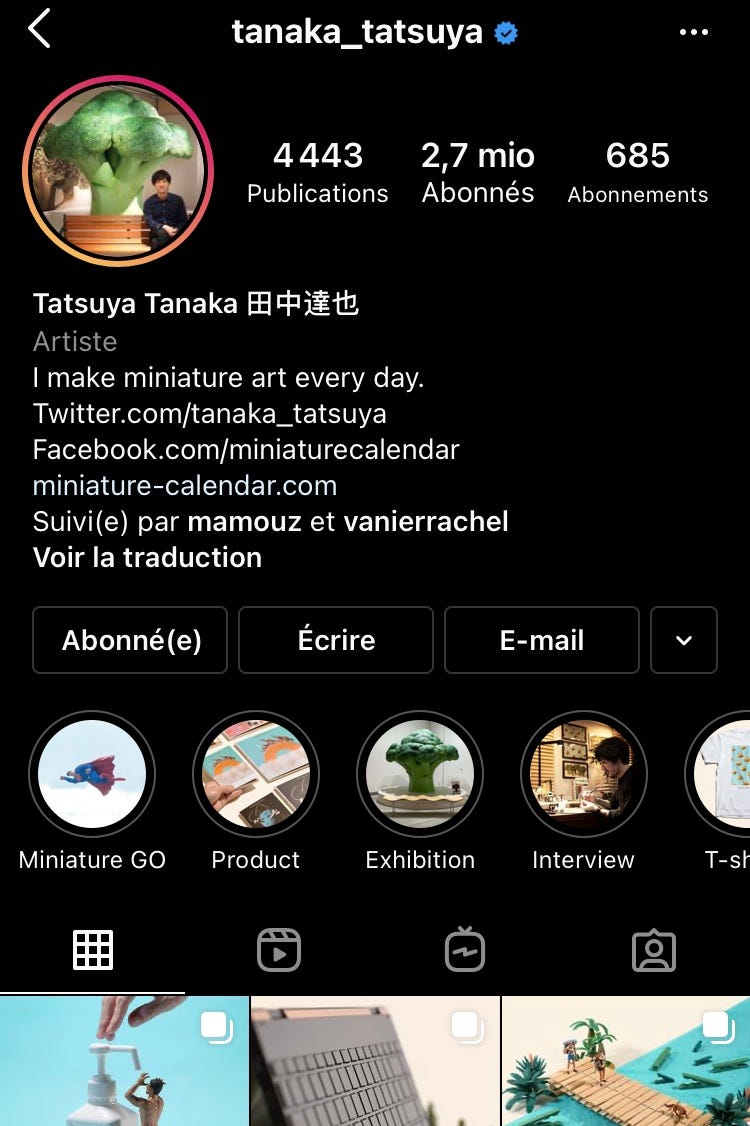Open the Interview highlight
Viewport: 750px width, 1126px height.
click(x=584, y=775)
